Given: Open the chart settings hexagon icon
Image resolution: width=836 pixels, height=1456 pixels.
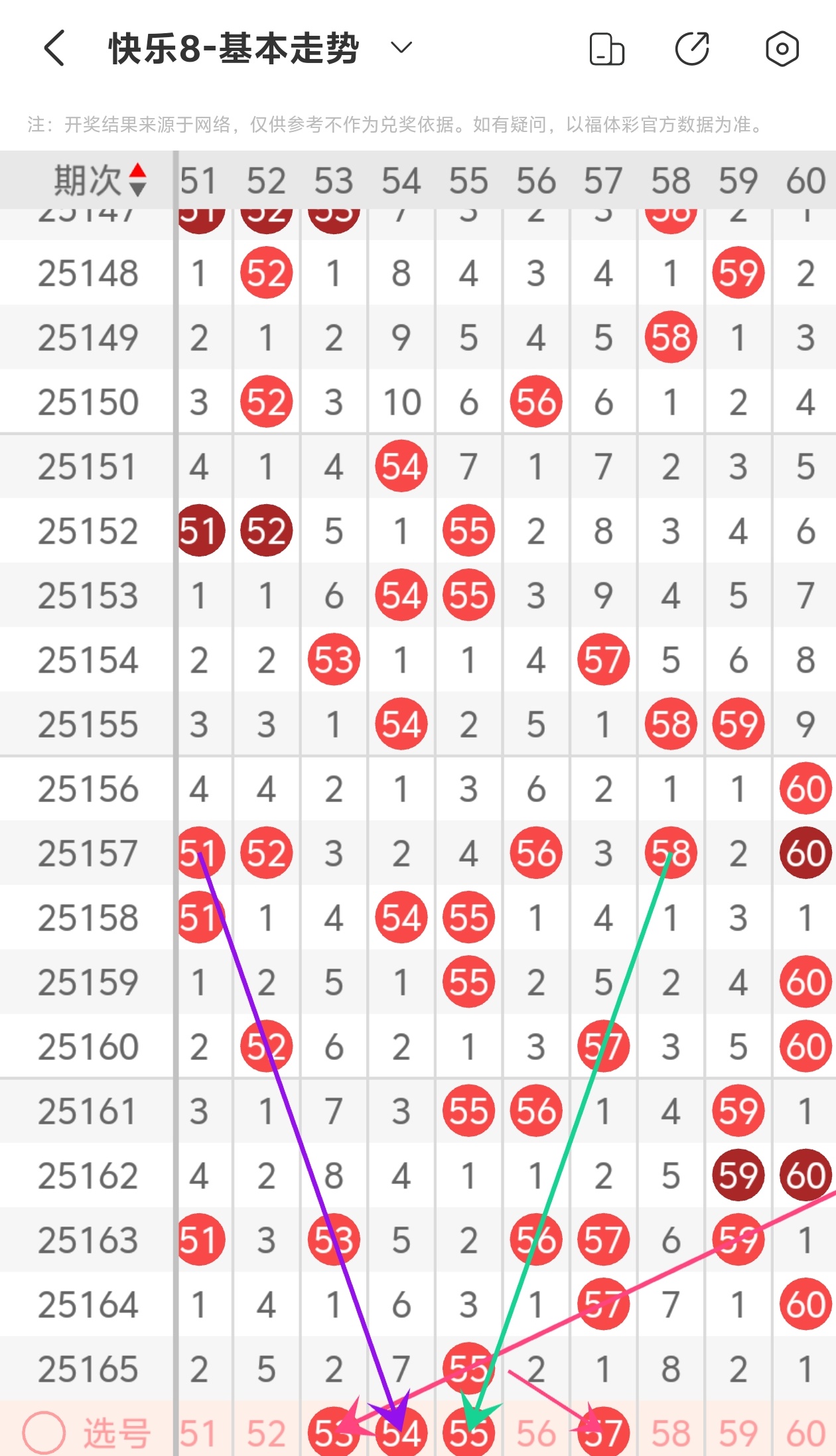Looking at the screenshot, I should pyautogui.click(x=782, y=48).
